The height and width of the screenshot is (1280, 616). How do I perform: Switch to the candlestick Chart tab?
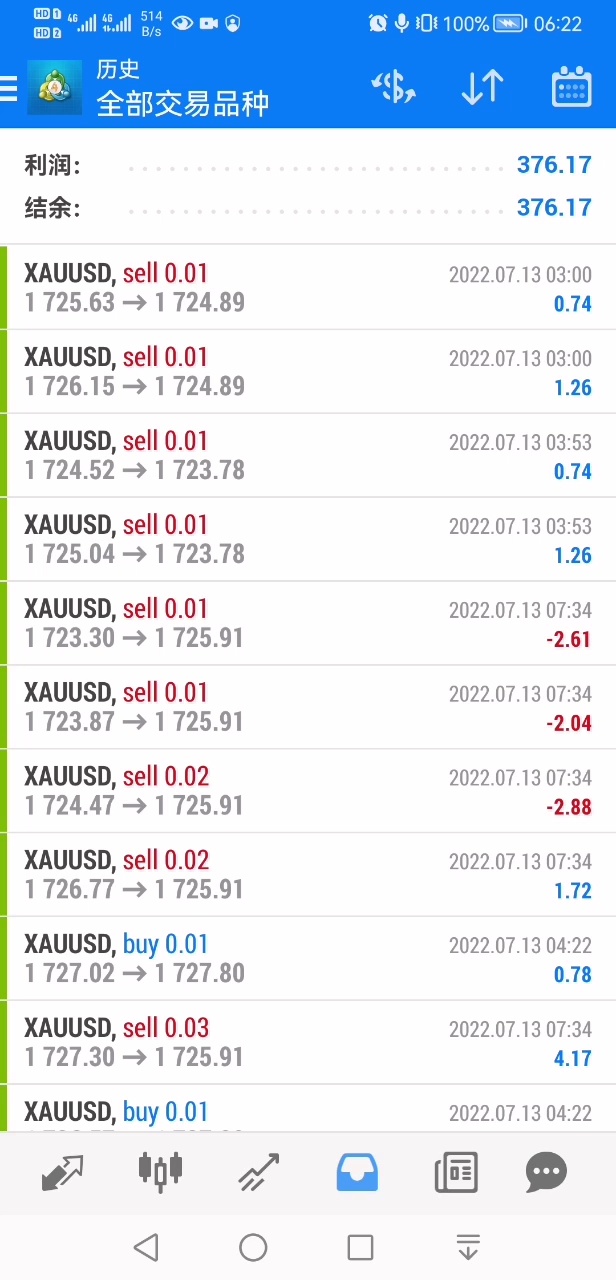point(160,1172)
